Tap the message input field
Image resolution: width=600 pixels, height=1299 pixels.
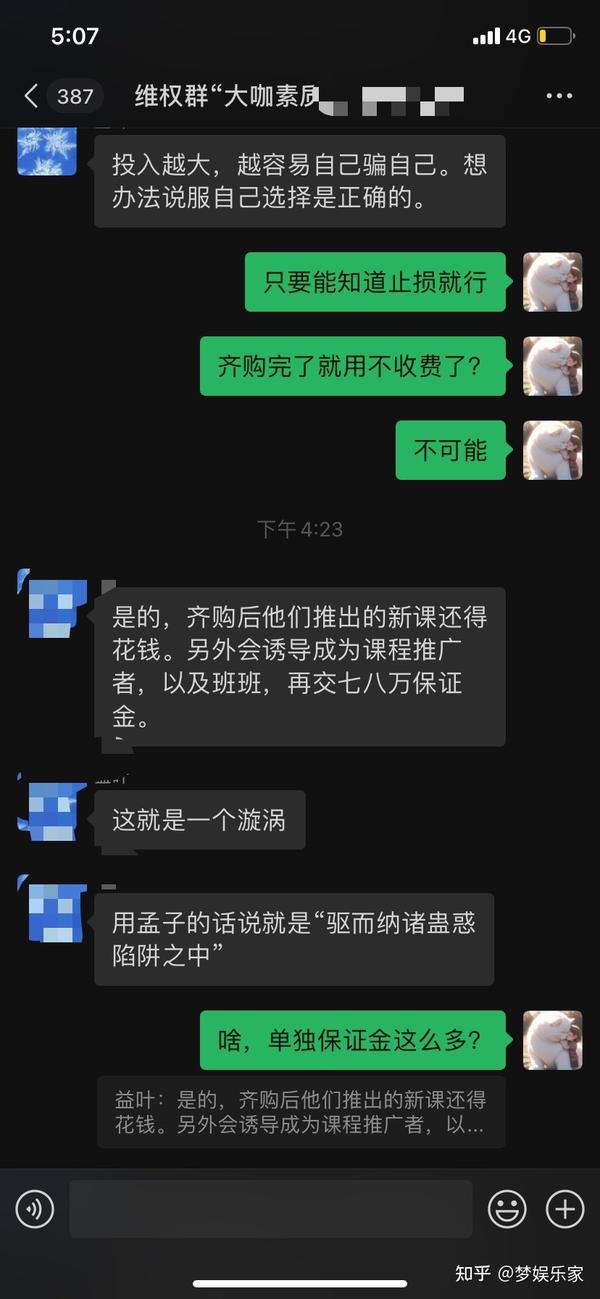(270, 1209)
